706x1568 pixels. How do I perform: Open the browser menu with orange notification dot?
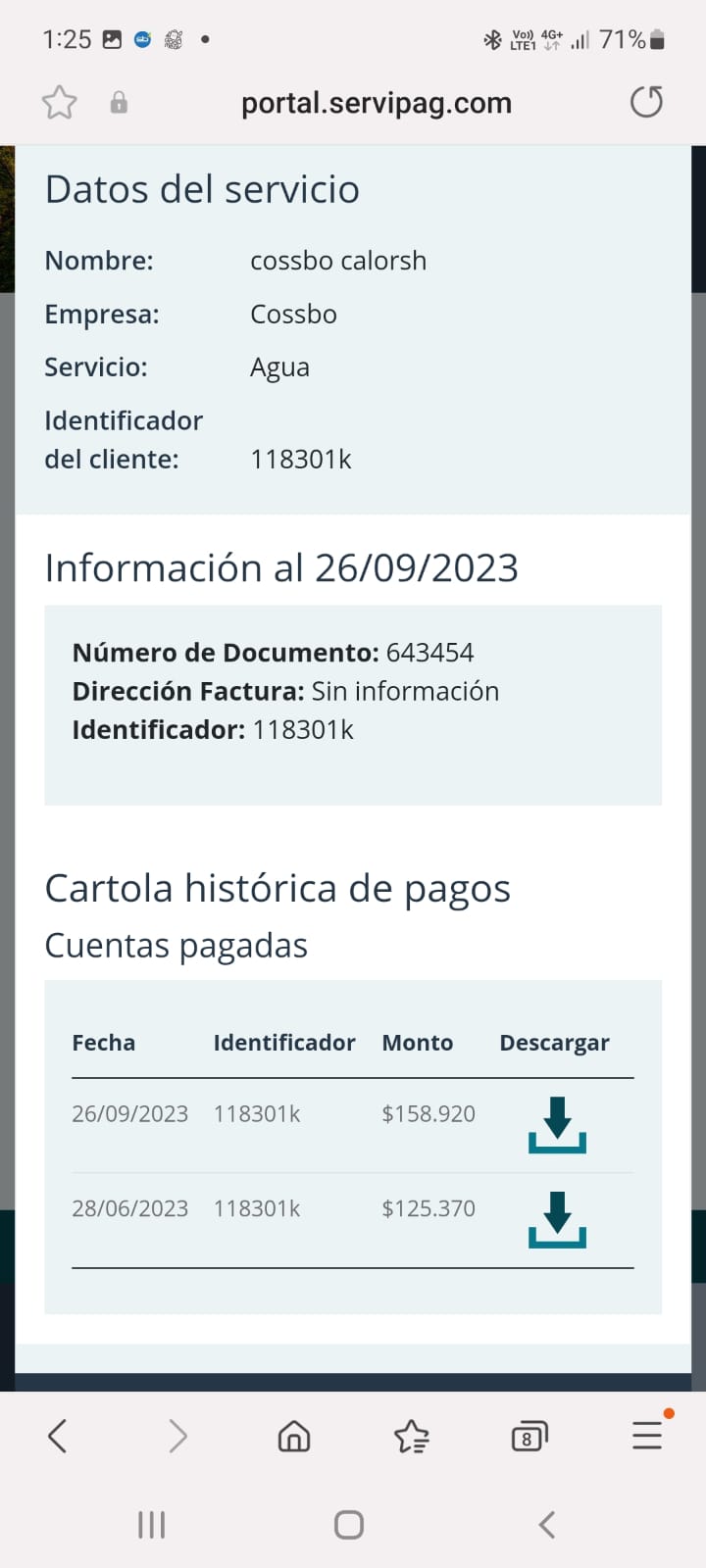pyautogui.click(x=647, y=1436)
